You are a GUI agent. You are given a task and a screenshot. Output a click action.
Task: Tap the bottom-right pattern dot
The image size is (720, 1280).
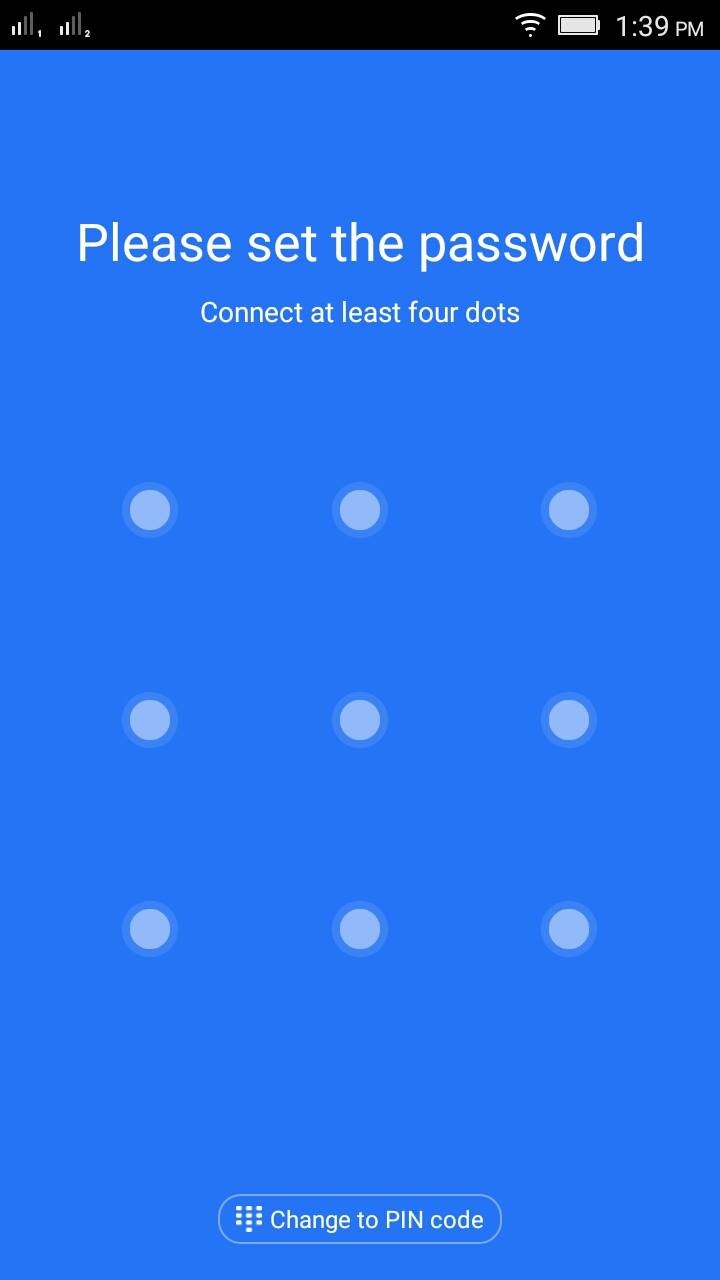point(569,929)
